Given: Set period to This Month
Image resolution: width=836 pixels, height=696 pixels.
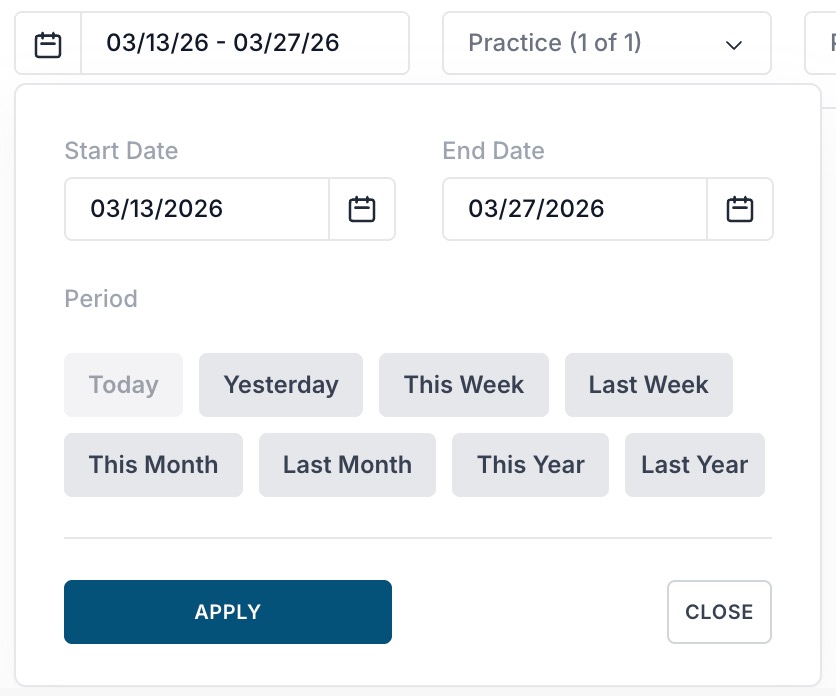Looking at the screenshot, I should point(153,465).
